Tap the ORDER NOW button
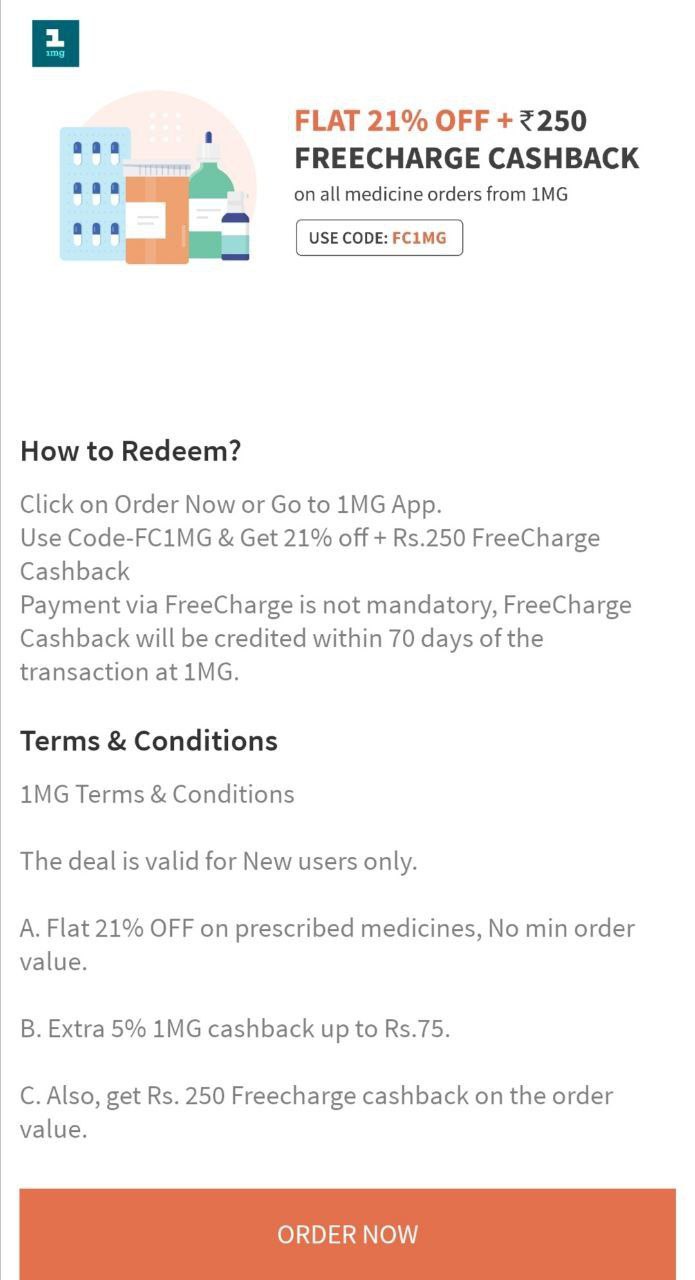695x1280 pixels. coord(347,1233)
